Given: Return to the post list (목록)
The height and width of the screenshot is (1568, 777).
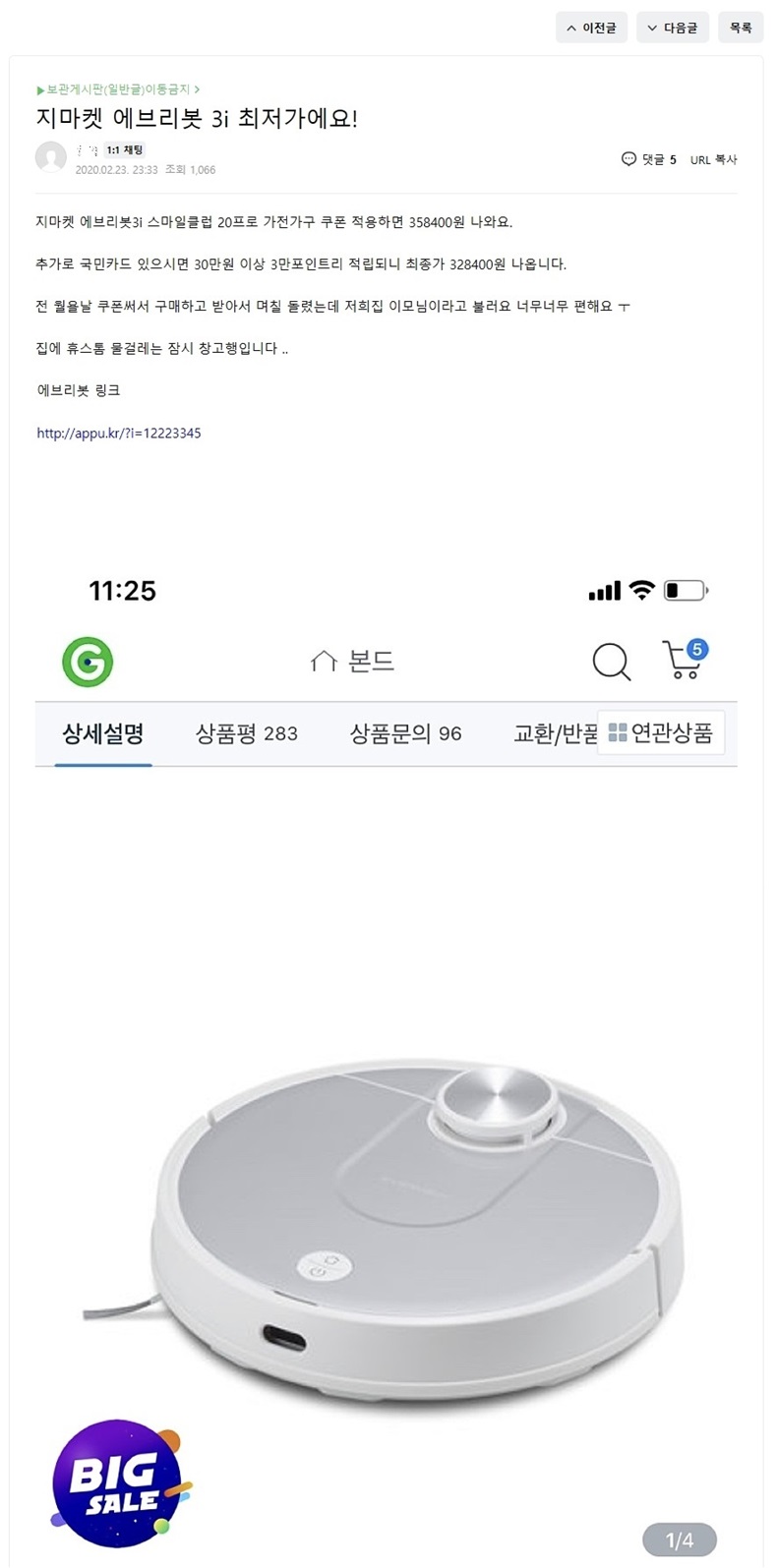Looking at the screenshot, I should 741,29.
